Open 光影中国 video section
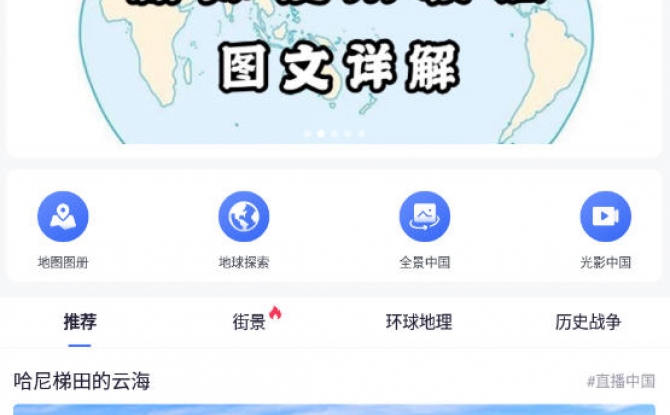The height and width of the screenshot is (415, 670). [x=605, y=217]
